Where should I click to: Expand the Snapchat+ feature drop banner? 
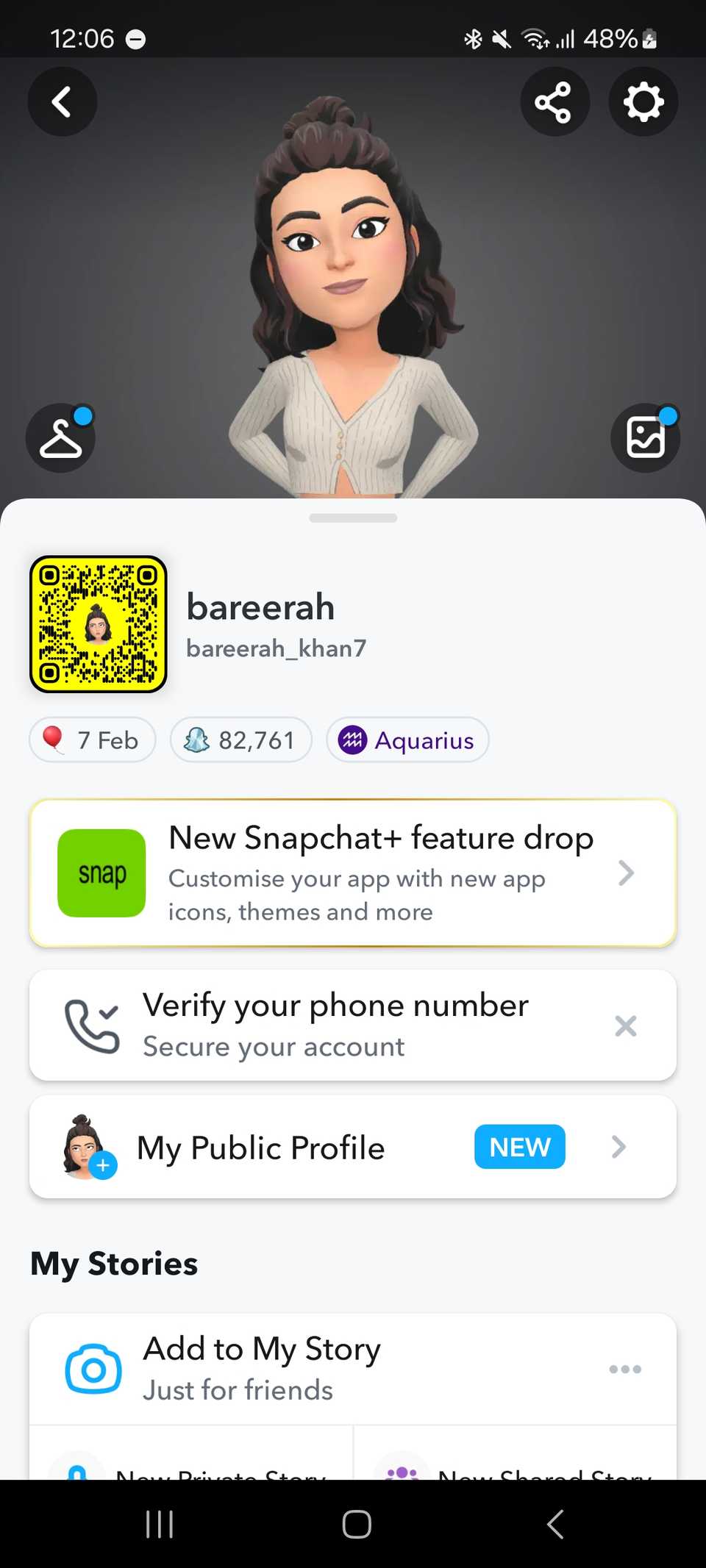[627, 873]
